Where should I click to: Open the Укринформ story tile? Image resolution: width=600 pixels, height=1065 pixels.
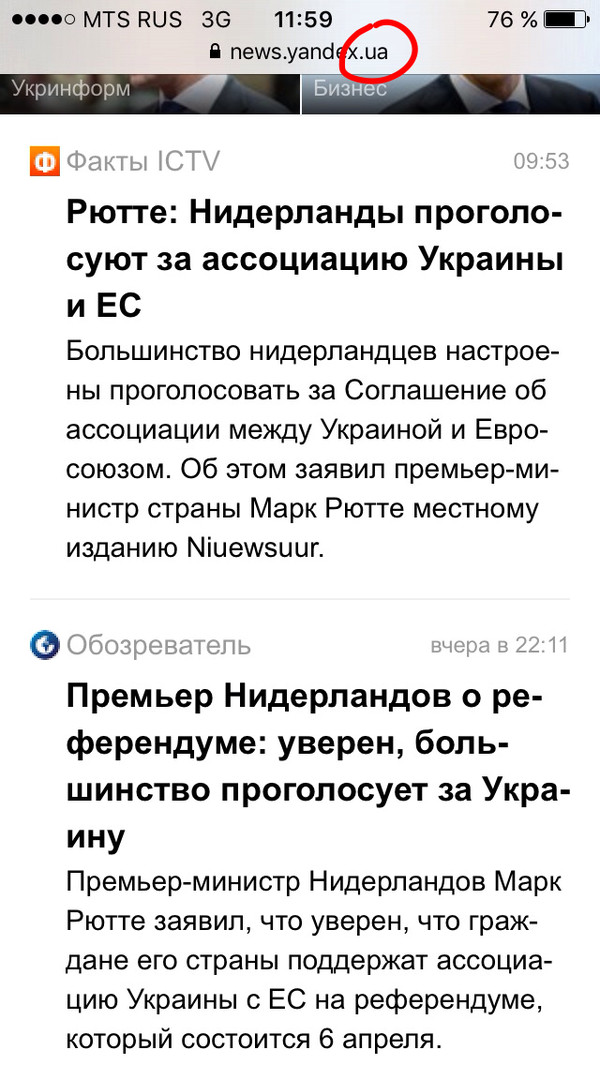tap(150, 90)
